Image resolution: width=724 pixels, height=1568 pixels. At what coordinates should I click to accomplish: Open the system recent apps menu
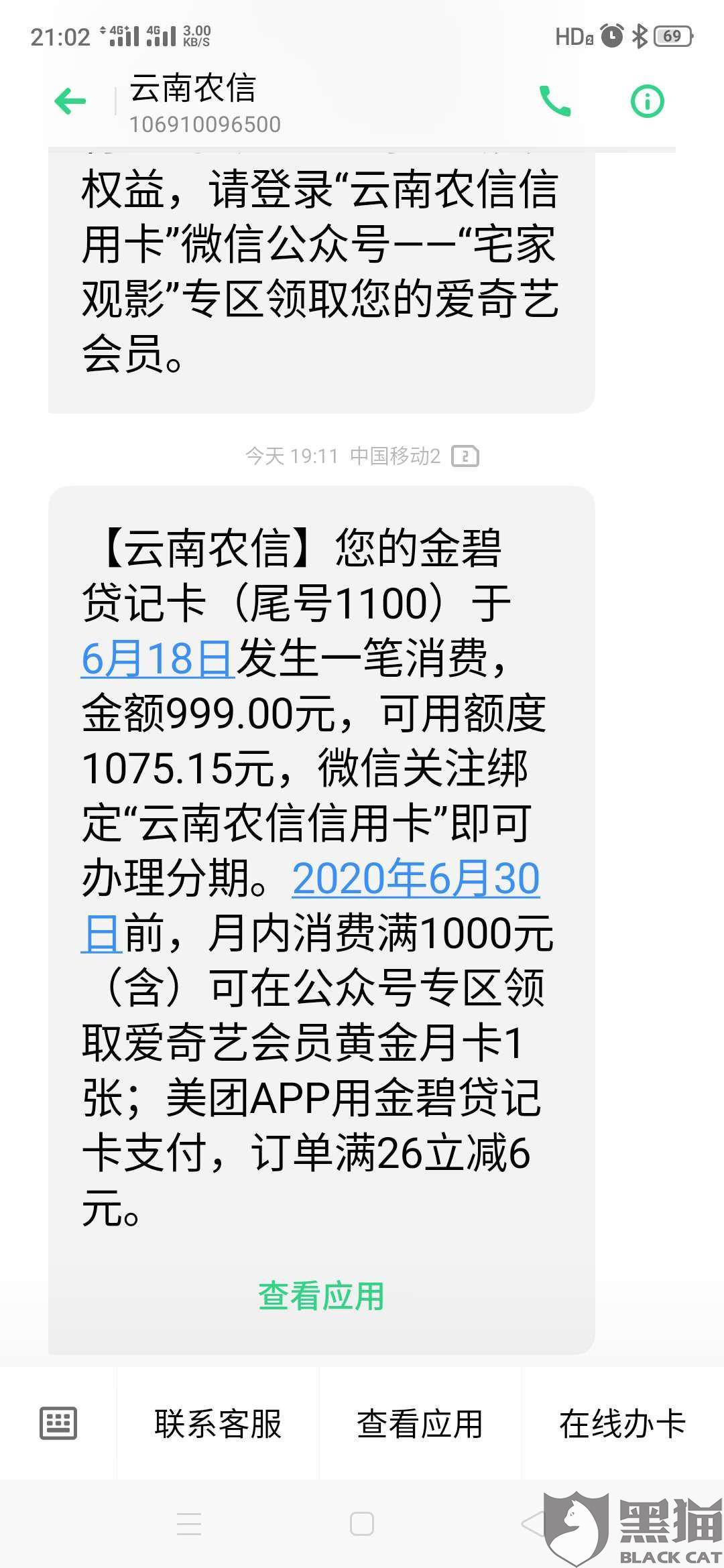189,1524
